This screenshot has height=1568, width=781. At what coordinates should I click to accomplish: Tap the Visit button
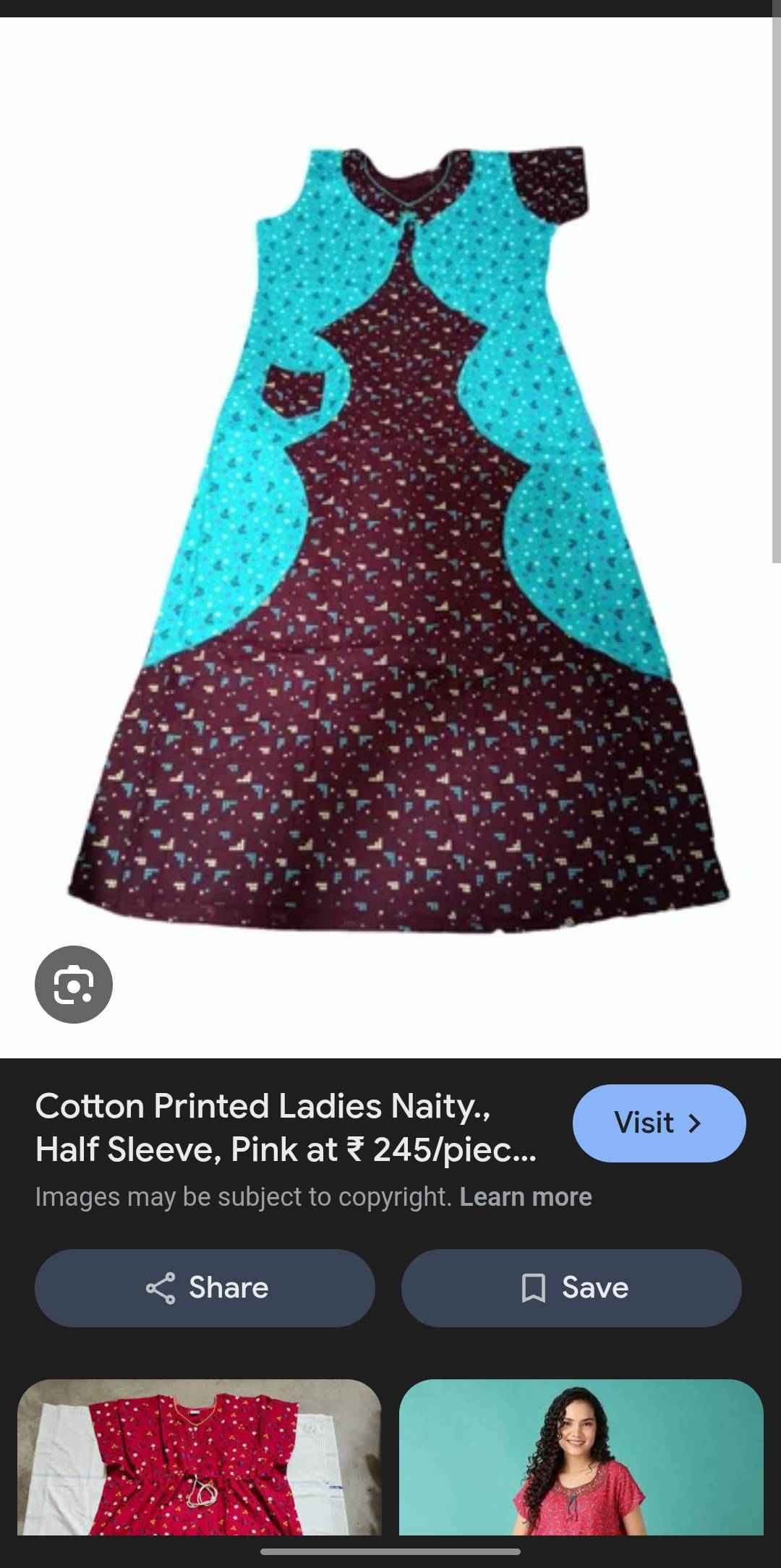658,1123
